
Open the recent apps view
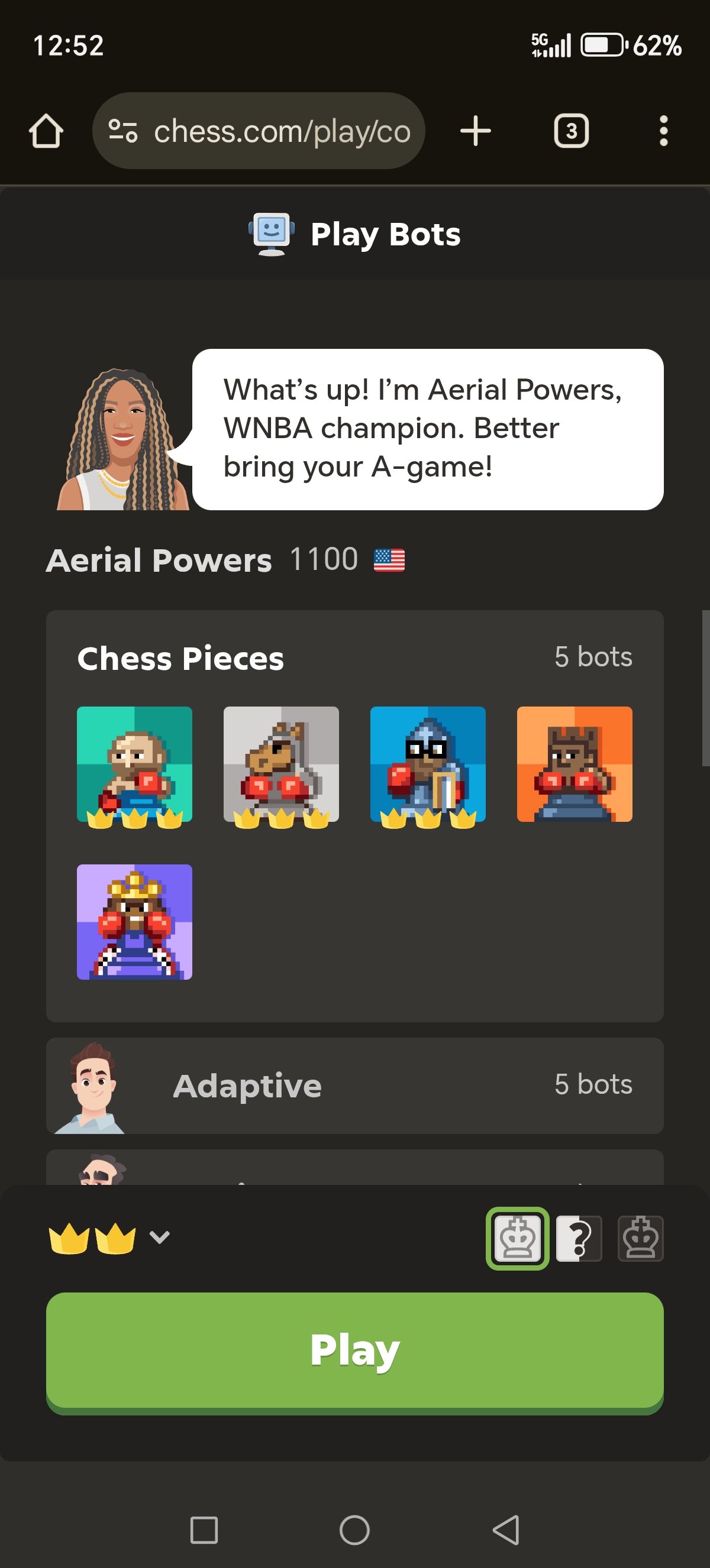click(x=204, y=1530)
